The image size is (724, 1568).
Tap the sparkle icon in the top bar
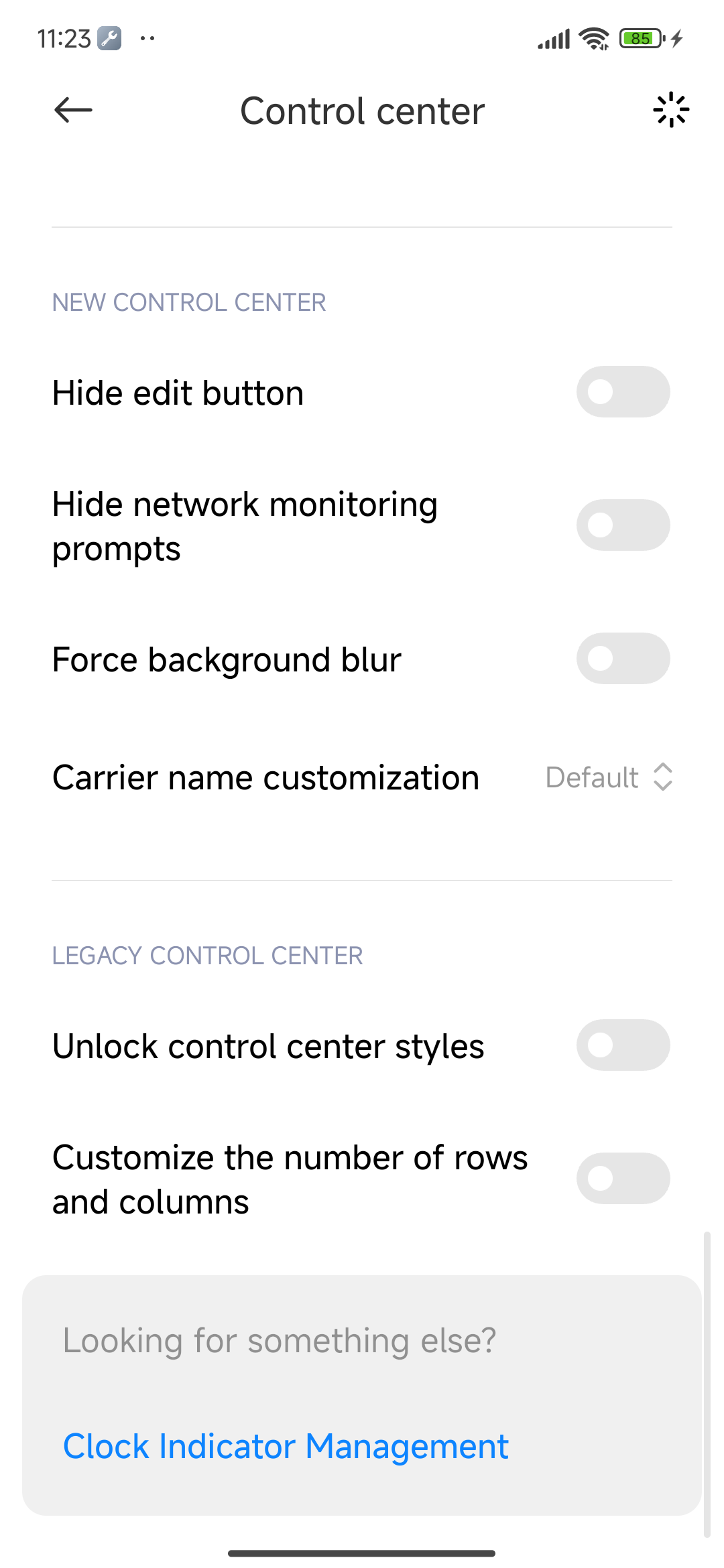coord(670,110)
